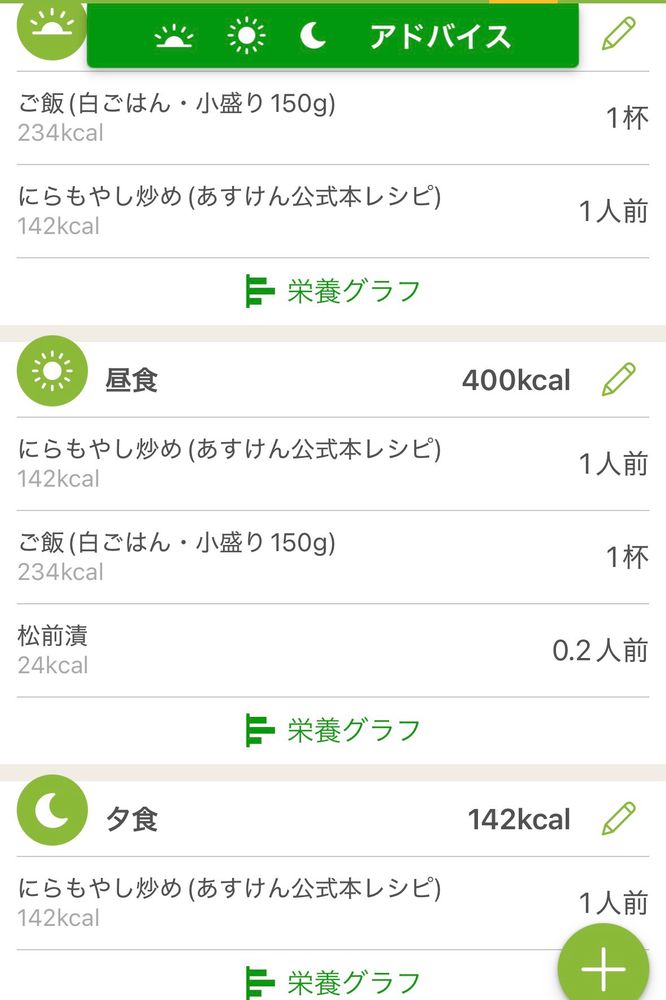Open 松前漬 entry in lunch

333,650
